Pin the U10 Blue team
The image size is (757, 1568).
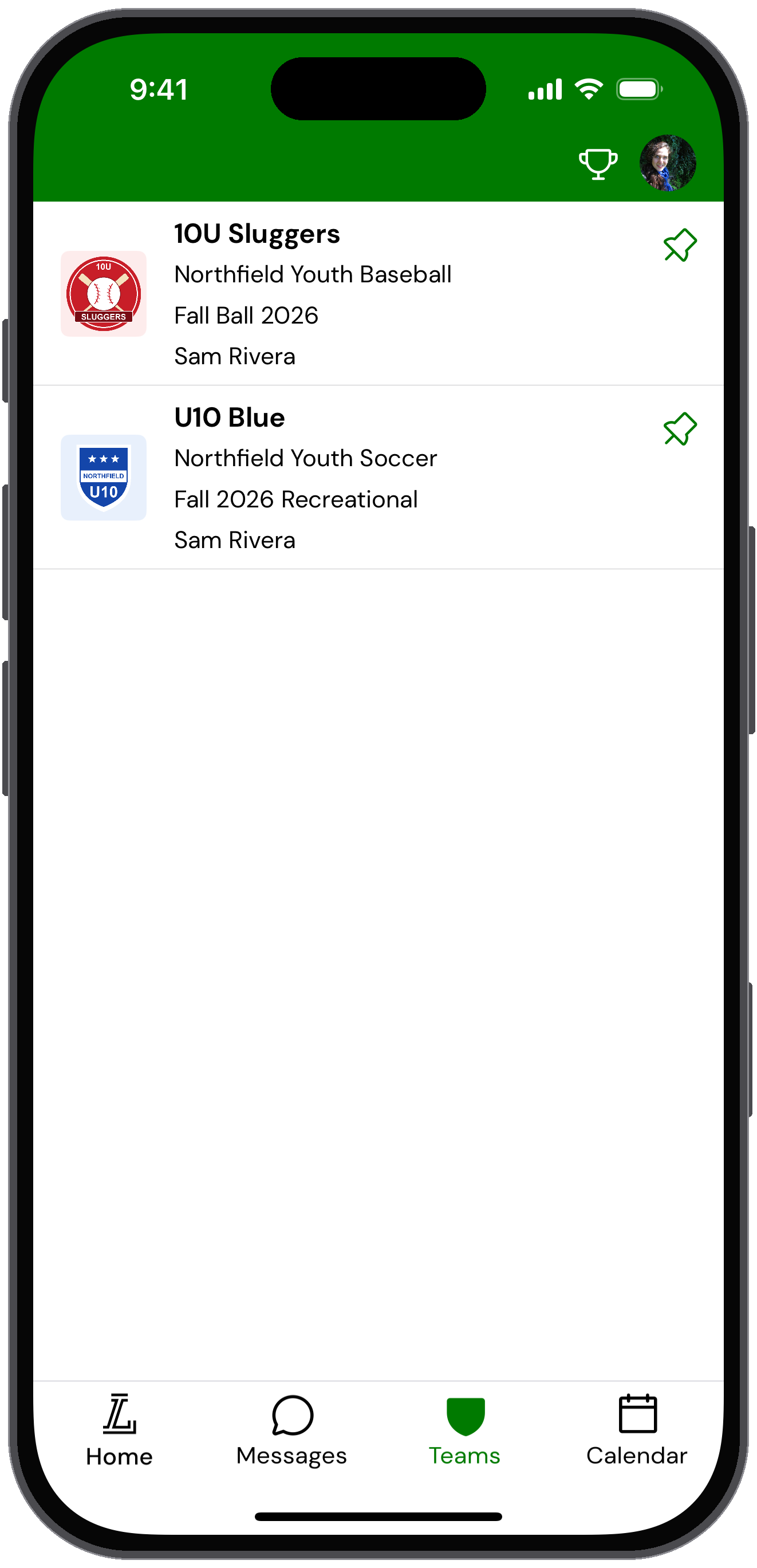tap(680, 429)
